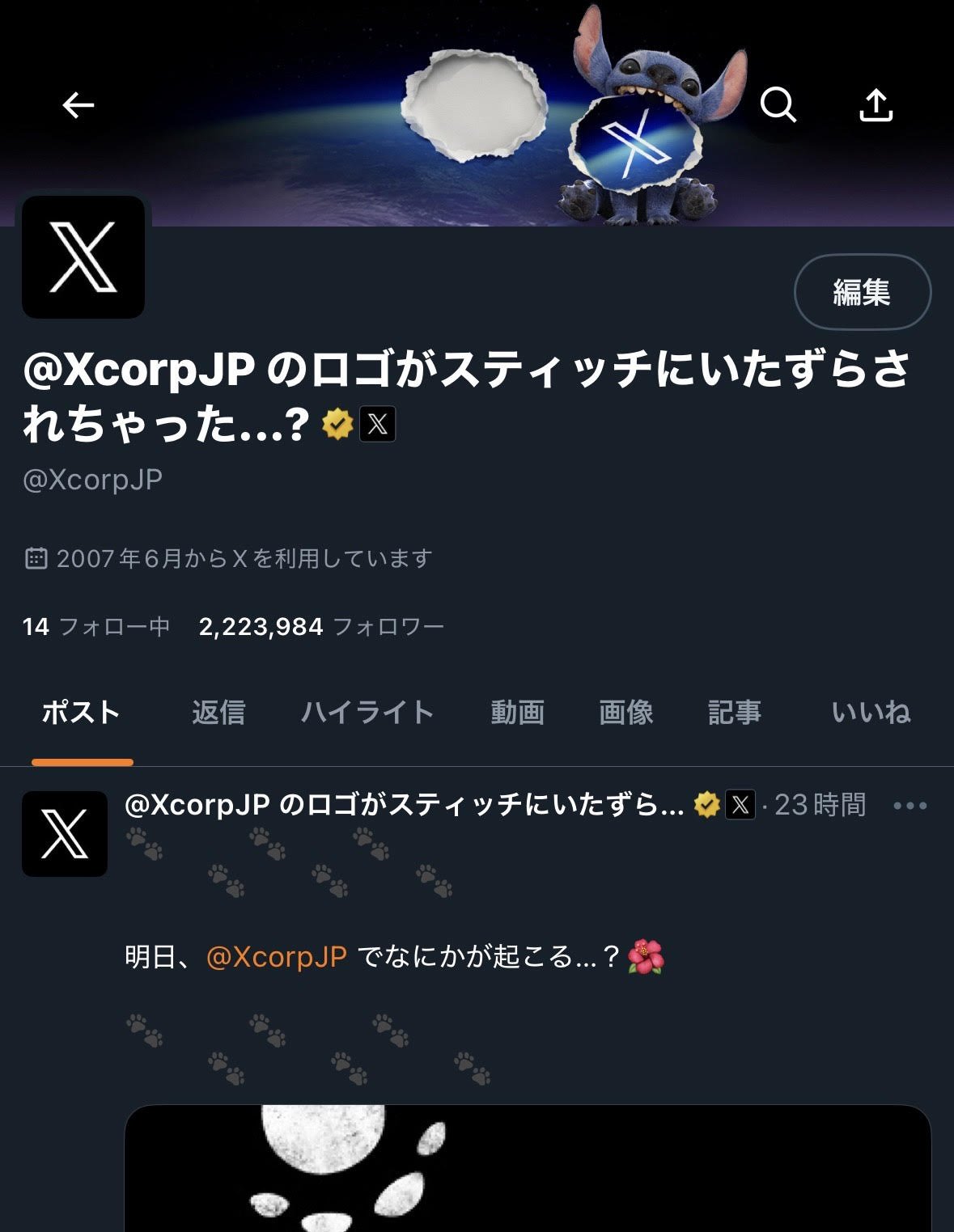Switch to the 返信 tab
Screen dimensions: 954x1232
[218, 712]
